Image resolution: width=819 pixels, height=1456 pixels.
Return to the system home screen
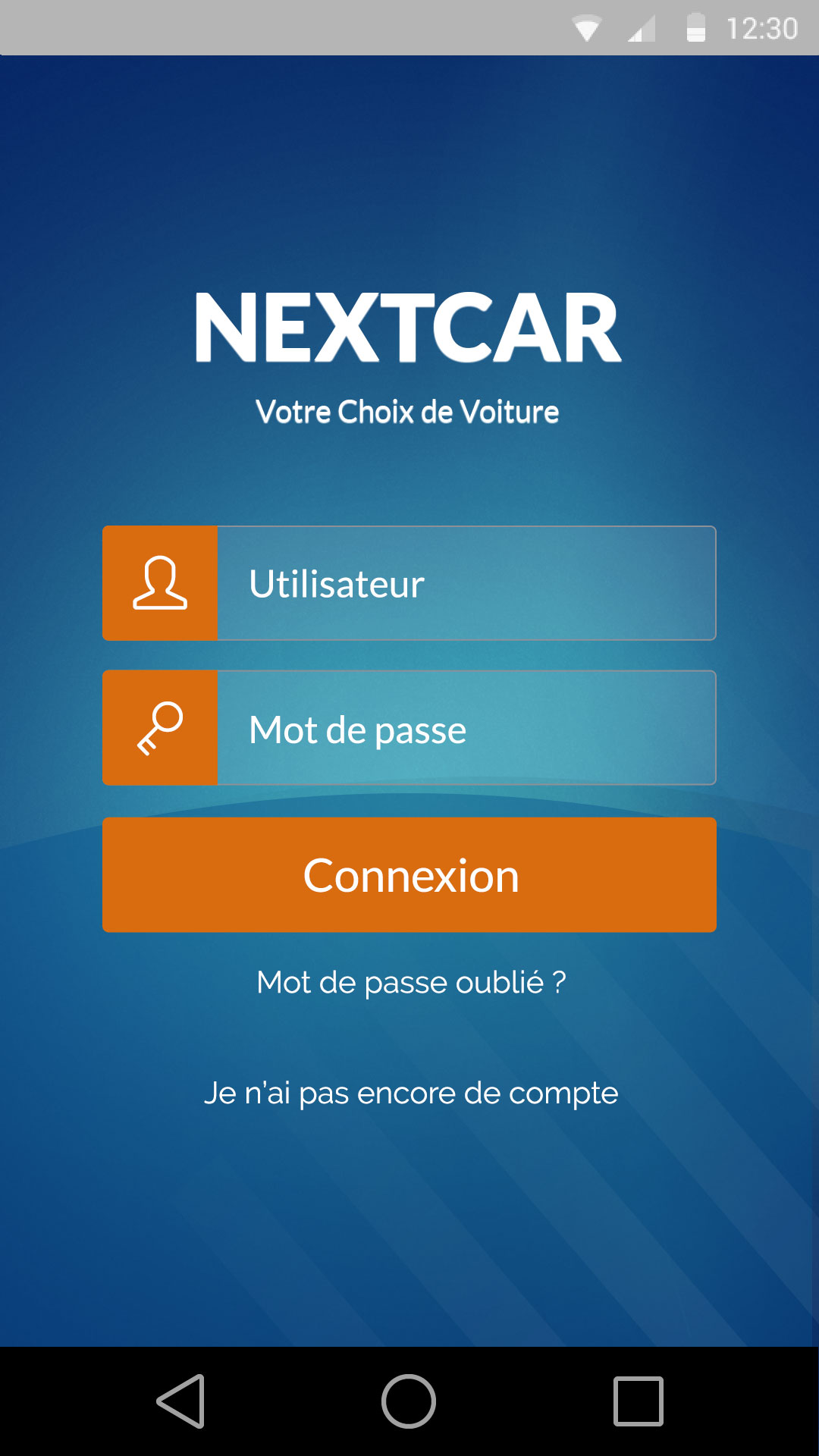[409, 1401]
